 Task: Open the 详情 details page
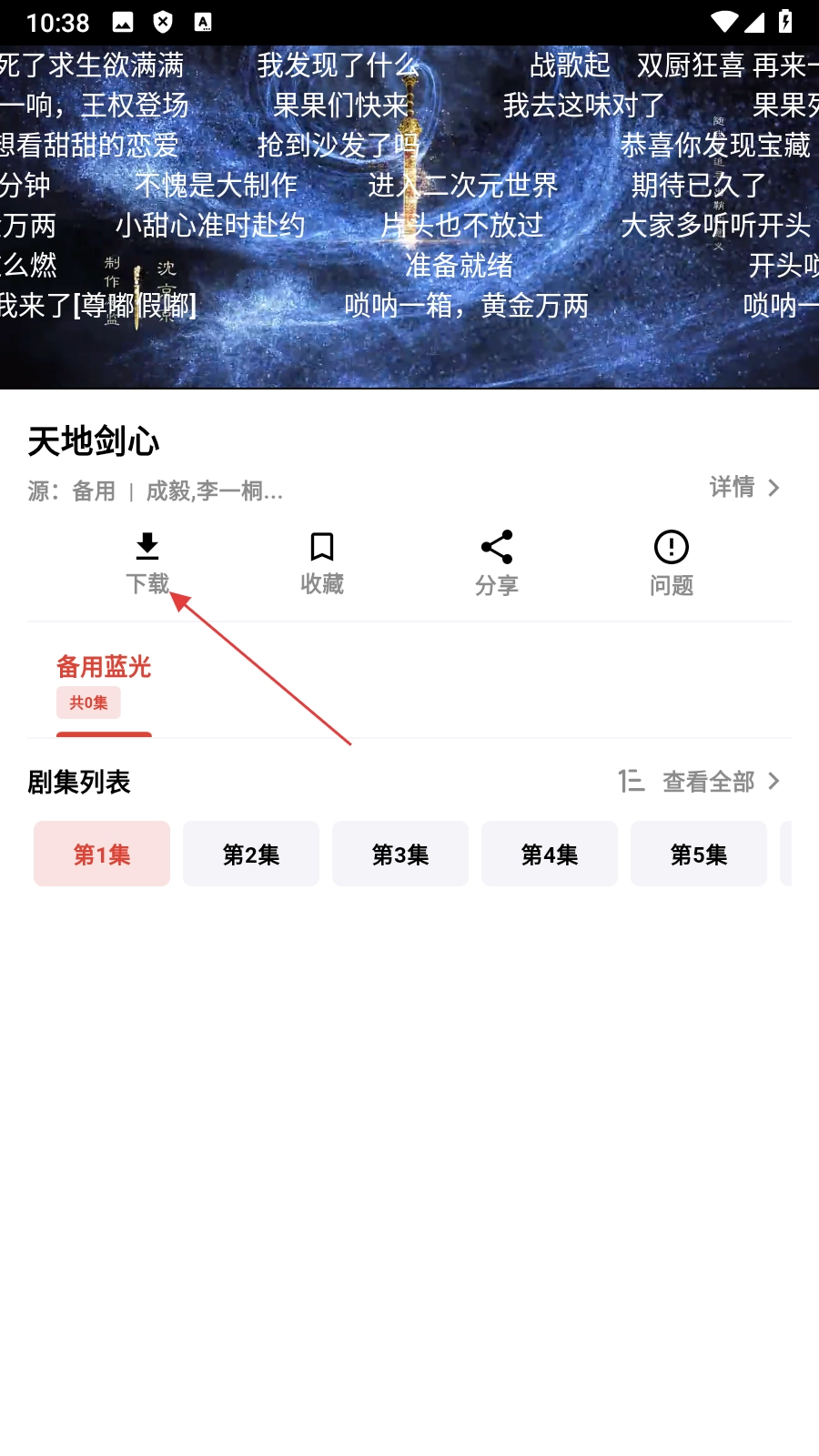coord(744,488)
